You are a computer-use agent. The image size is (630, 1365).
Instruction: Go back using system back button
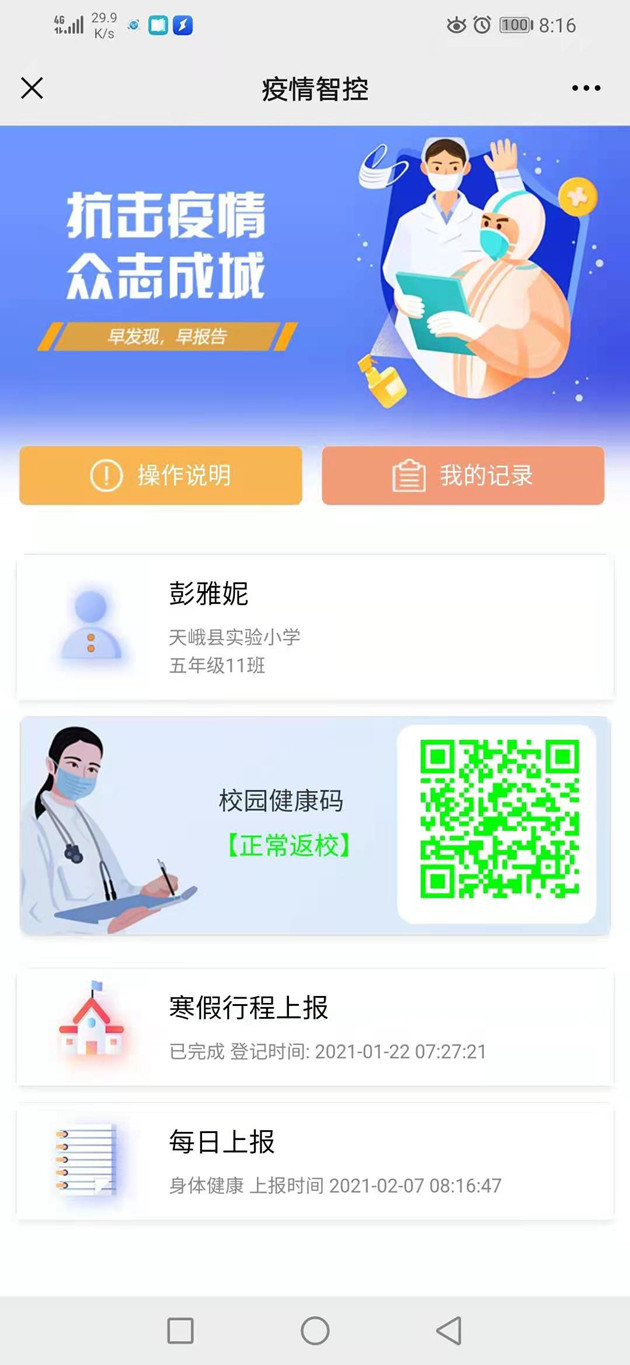pos(449,1330)
